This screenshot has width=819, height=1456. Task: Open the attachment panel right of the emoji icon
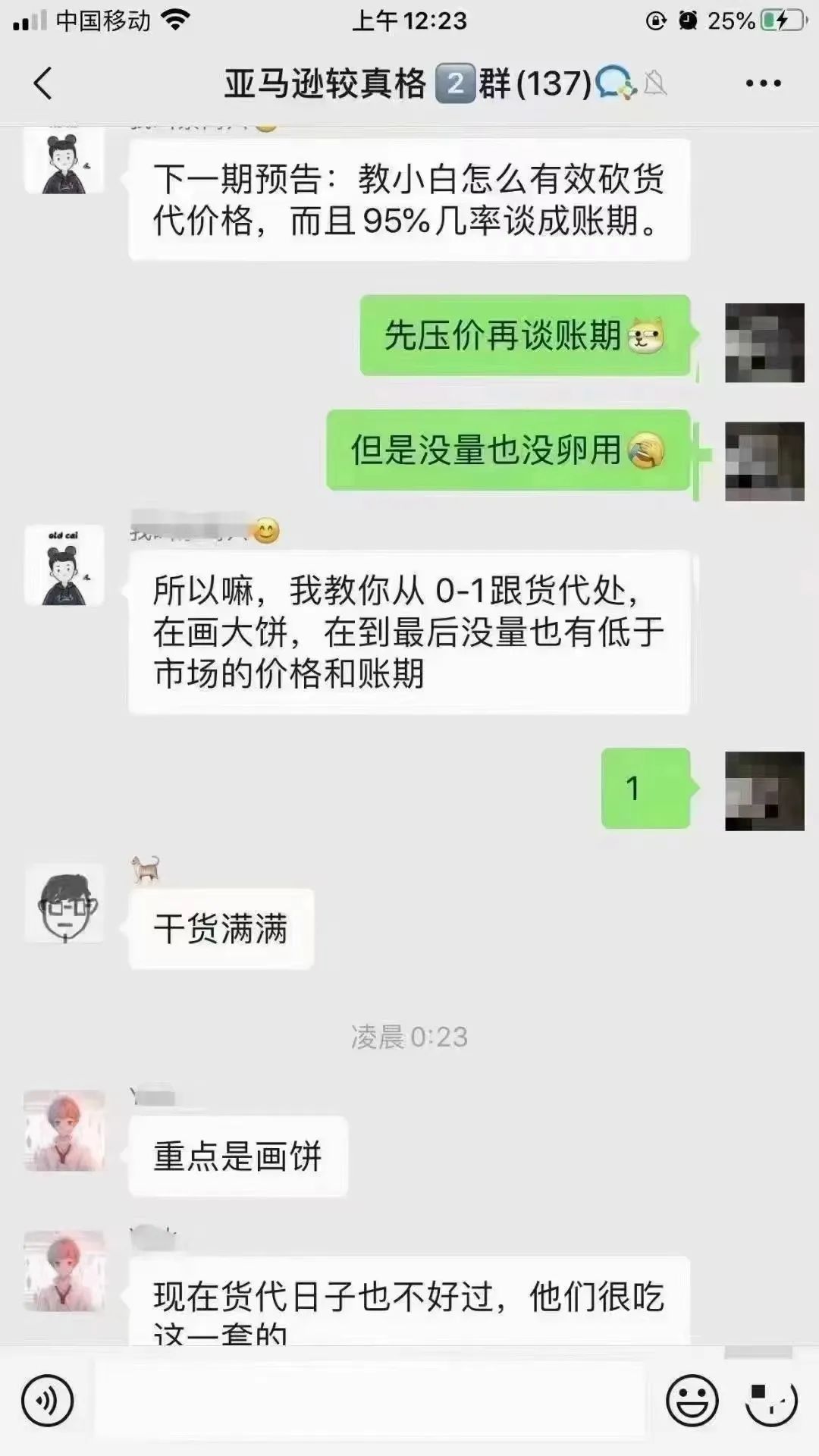(x=771, y=1401)
